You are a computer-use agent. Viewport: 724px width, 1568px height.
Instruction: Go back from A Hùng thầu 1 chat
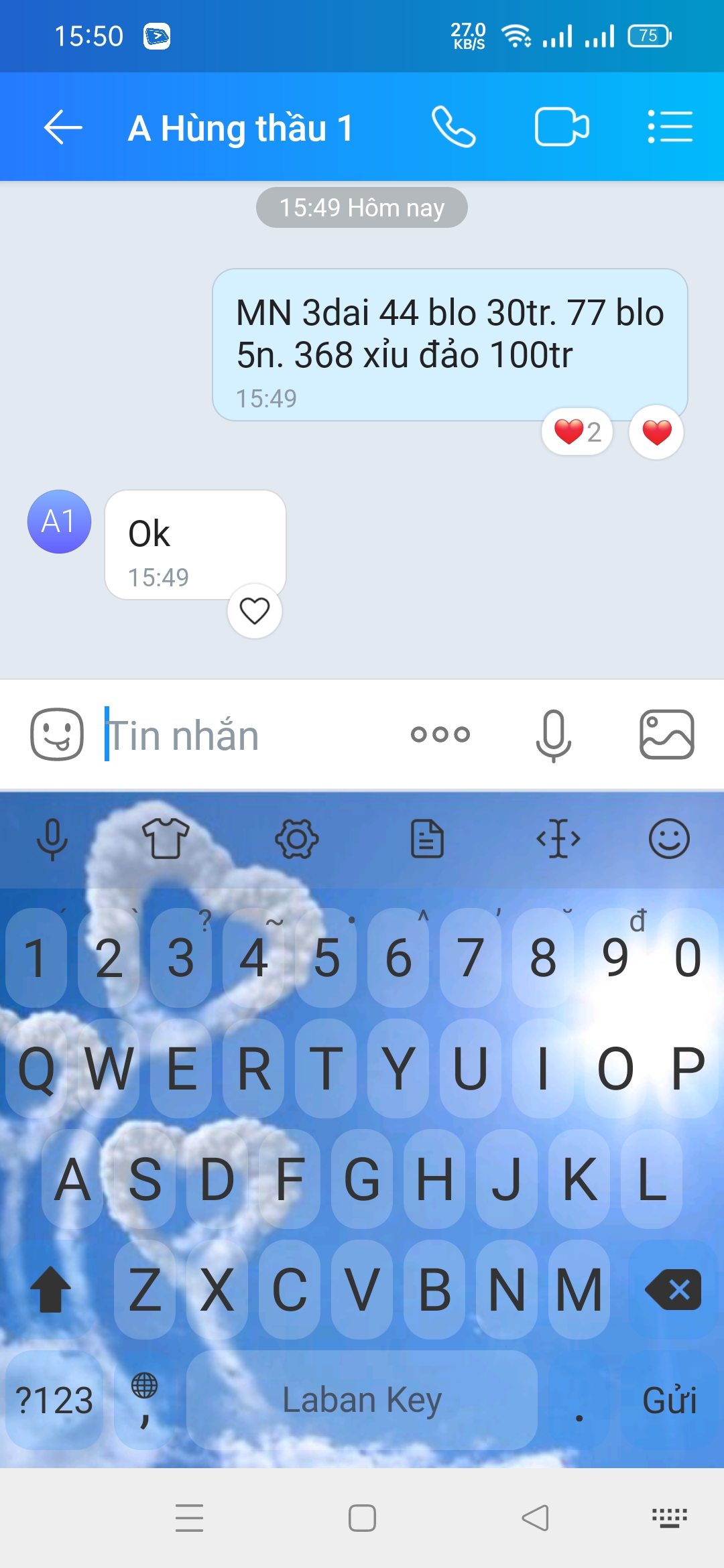coord(62,127)
